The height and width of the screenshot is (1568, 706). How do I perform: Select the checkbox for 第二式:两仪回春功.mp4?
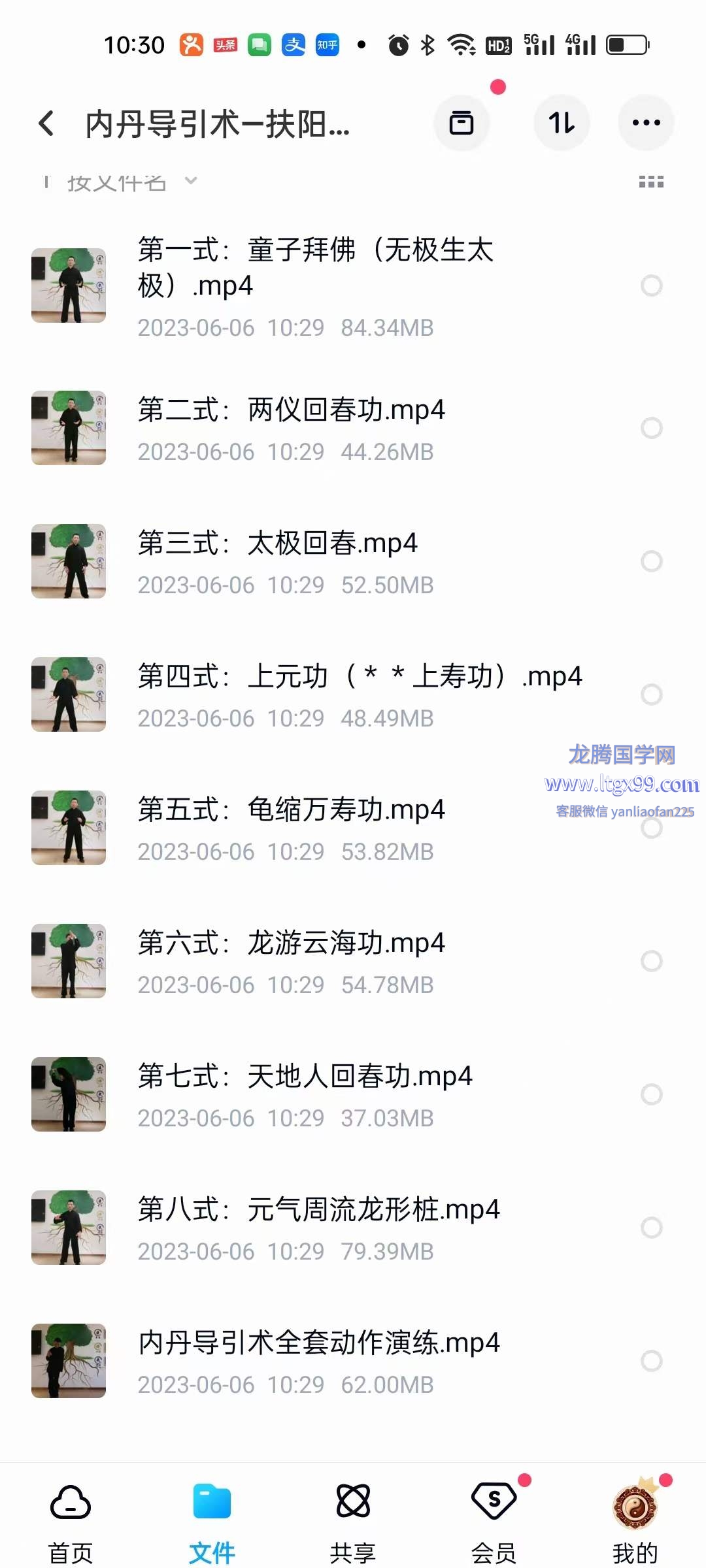[x=651, y=428]
